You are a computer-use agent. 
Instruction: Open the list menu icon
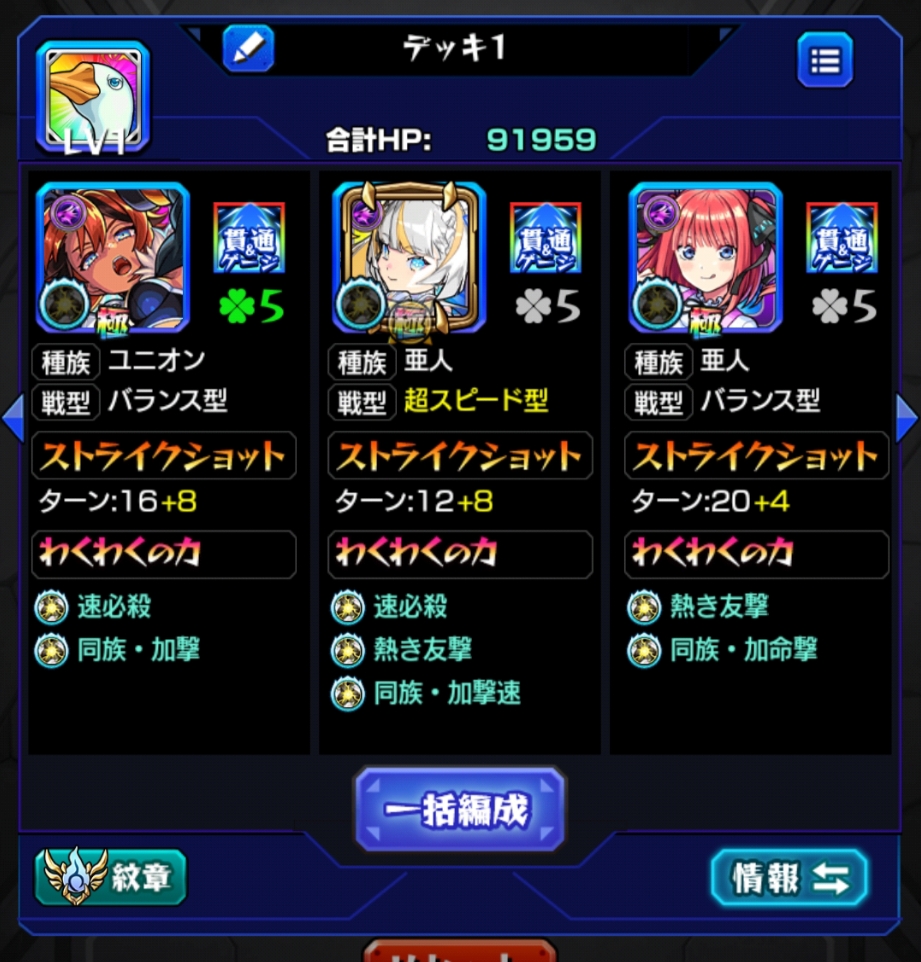tap(825, 60)
